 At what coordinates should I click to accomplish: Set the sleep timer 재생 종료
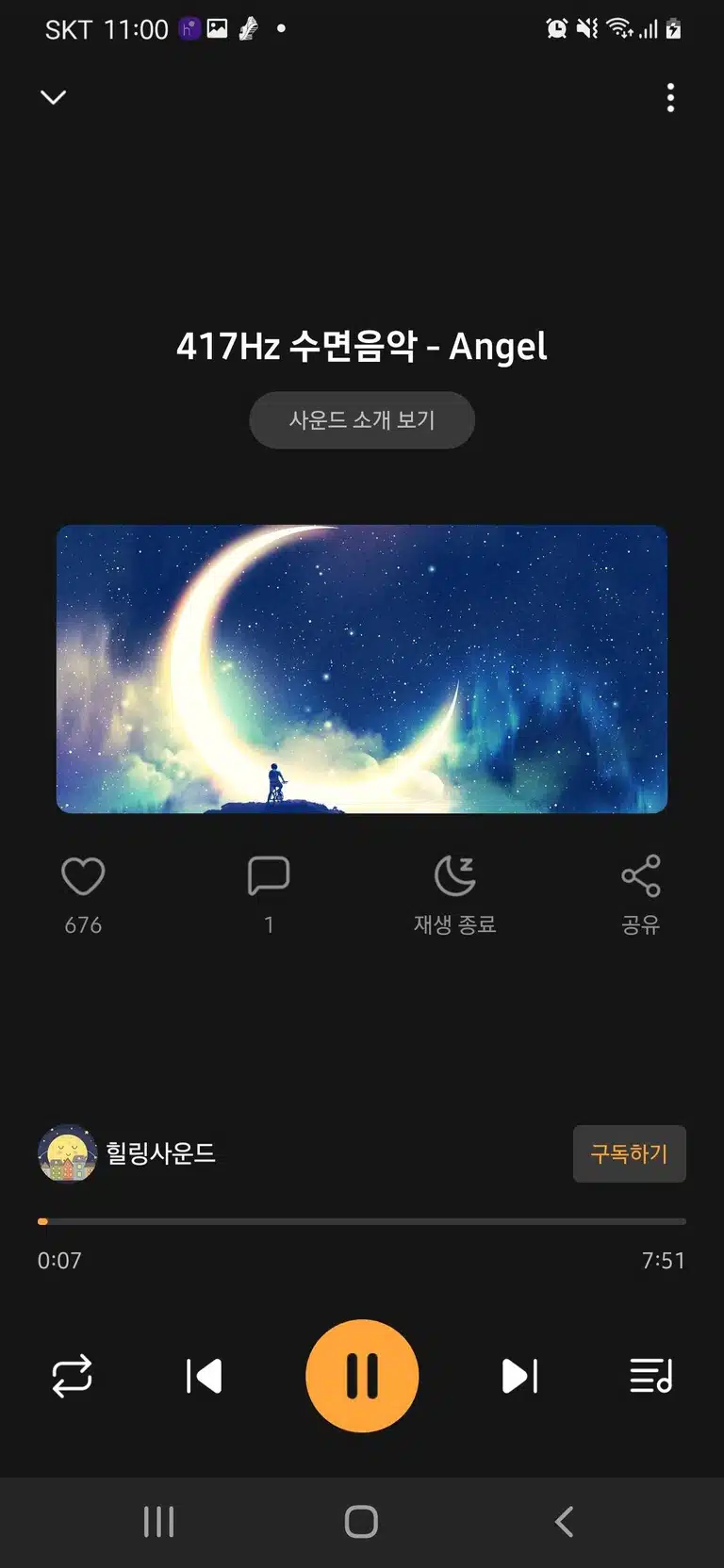tap(455, 894)
